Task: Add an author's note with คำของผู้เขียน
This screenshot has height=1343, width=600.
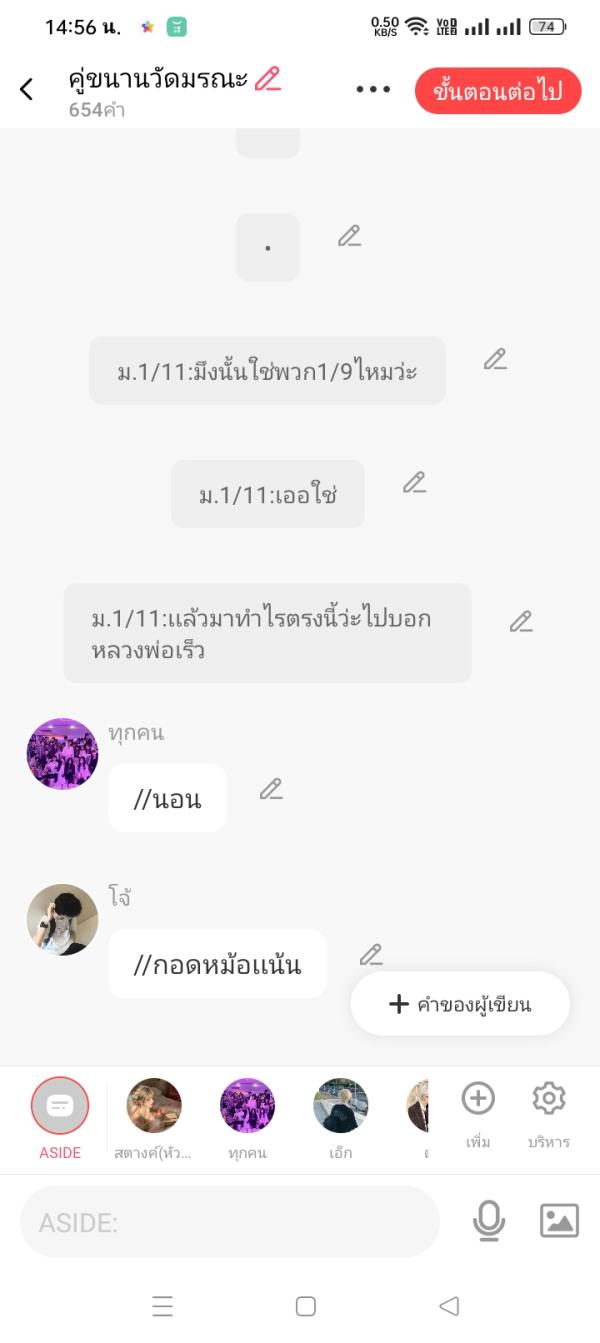Action: pos(460,1004)
